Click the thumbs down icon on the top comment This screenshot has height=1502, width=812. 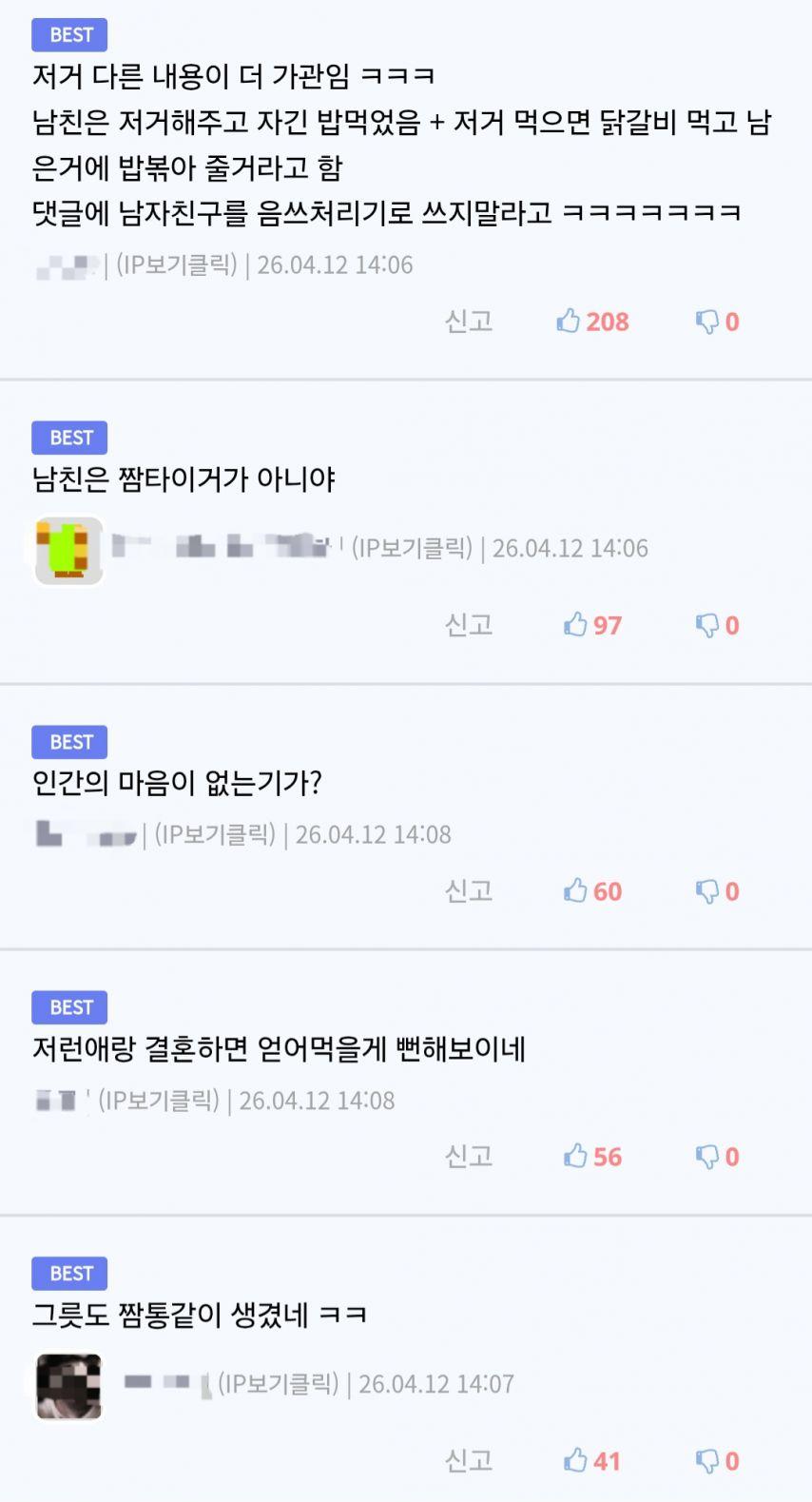[706, 322]
